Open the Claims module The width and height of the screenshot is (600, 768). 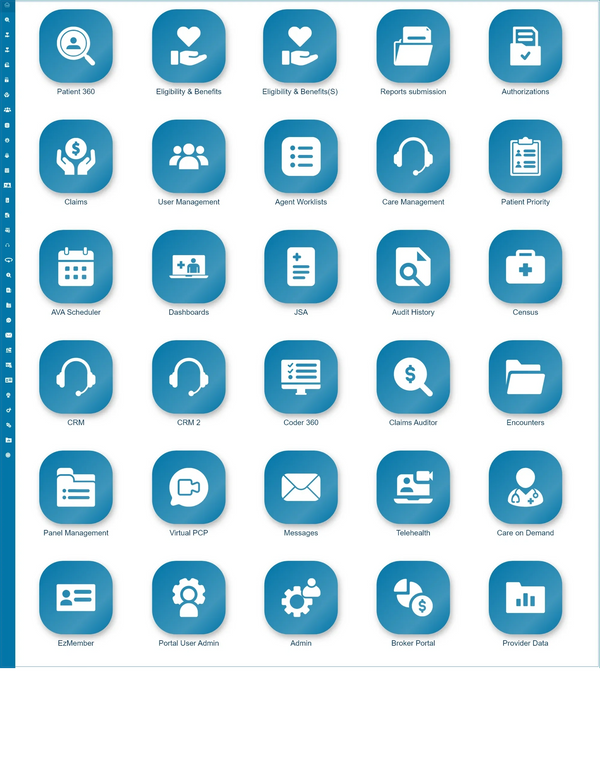[76, 157]
